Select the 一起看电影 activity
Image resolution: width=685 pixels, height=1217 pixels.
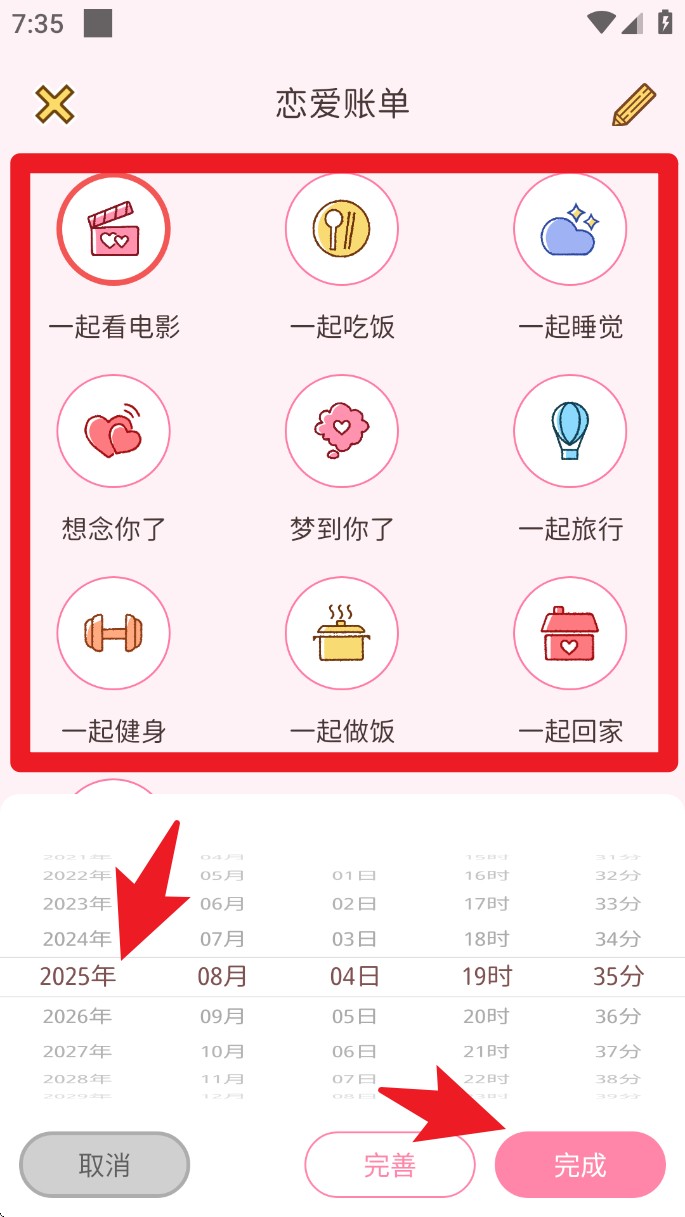point(113,231)
